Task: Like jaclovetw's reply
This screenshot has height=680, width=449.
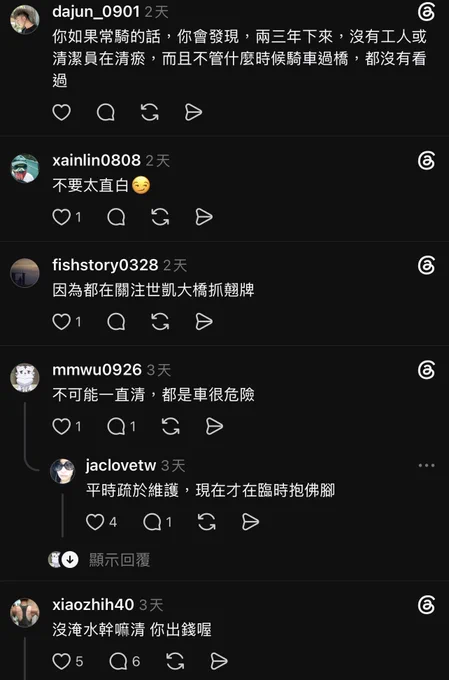Action: point(102,522)
